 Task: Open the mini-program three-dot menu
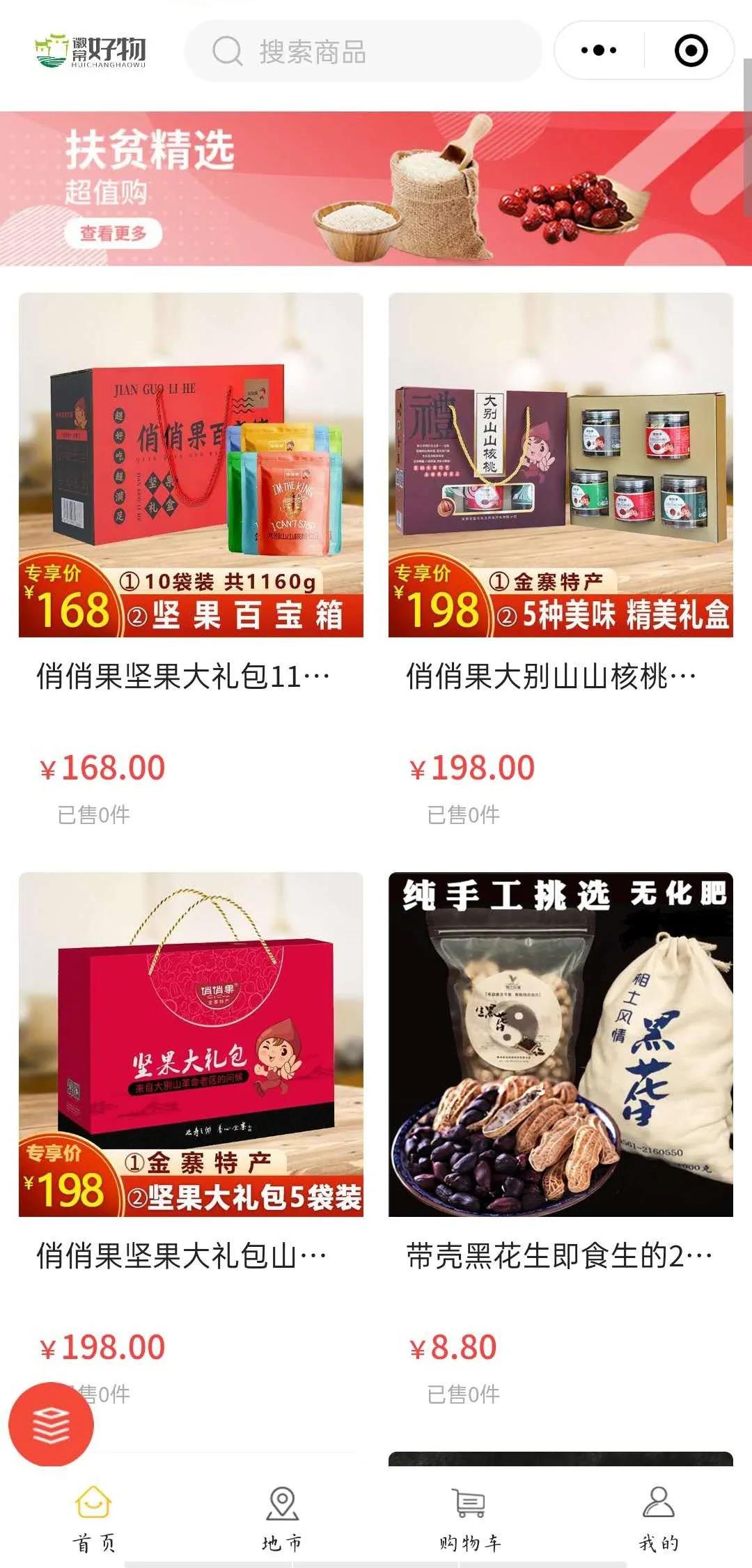coord(599,51)
